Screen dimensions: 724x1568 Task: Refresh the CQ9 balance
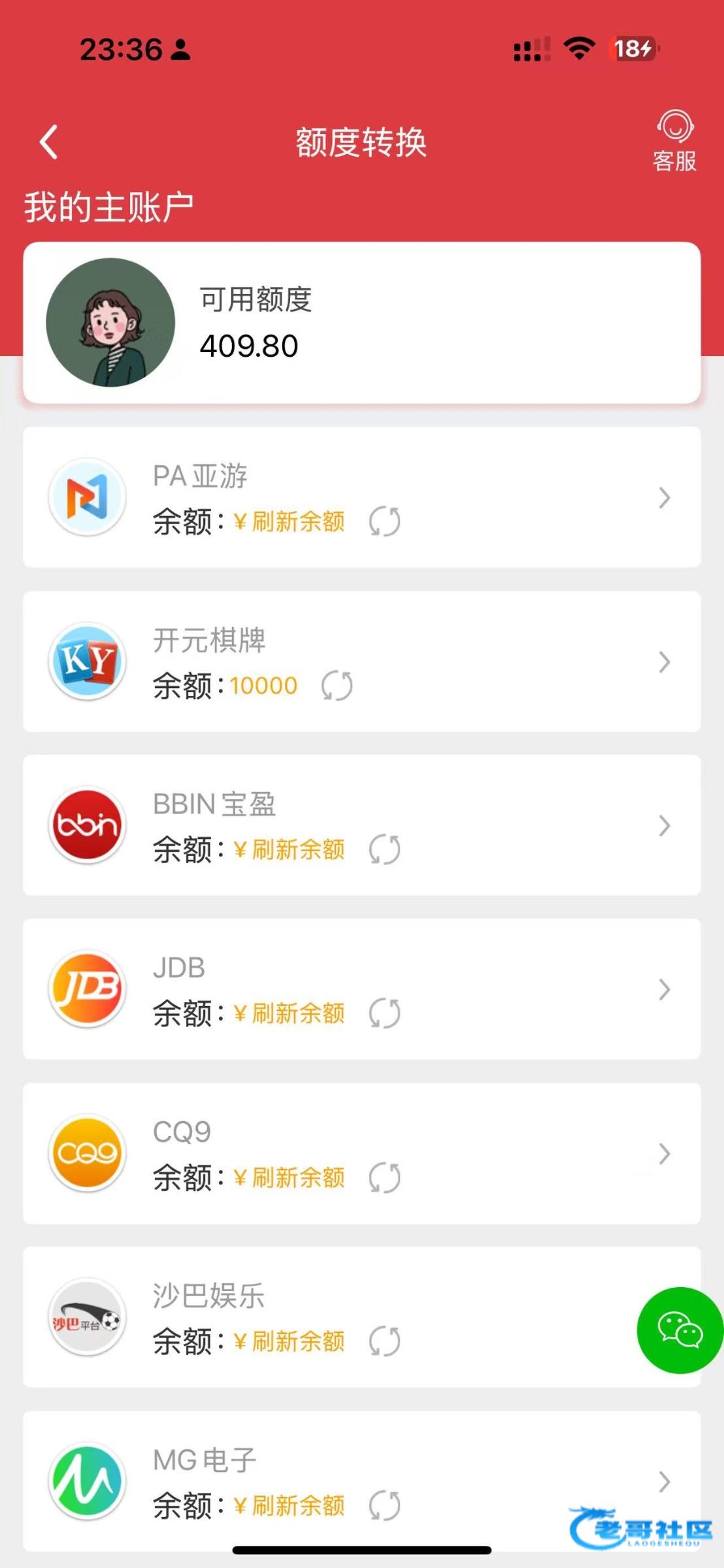point(384,1177)
